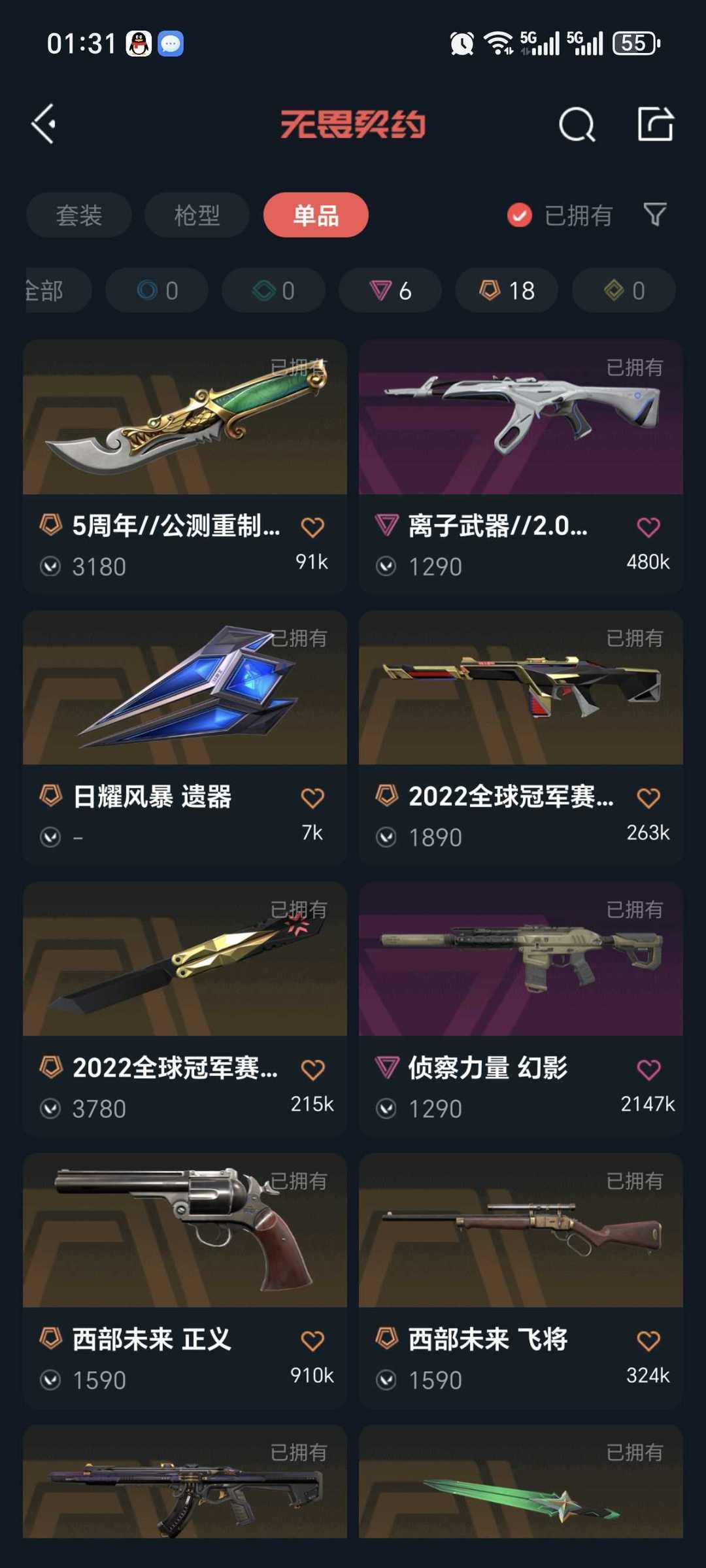Favorite the 离子武器//2.0 skin
706x1568 pixels.
[648, 526]
